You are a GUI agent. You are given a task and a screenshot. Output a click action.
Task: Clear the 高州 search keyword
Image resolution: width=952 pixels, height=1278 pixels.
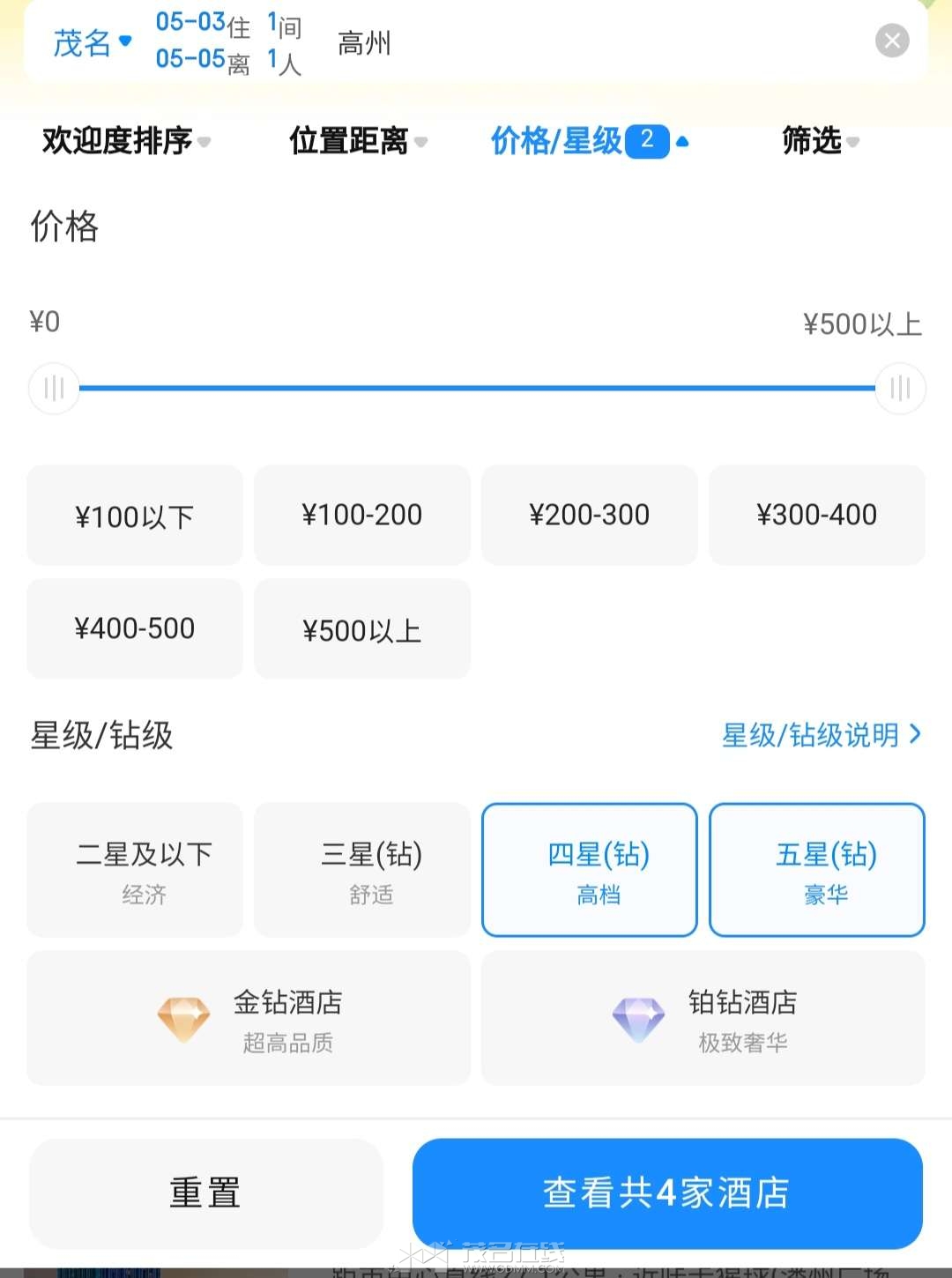click(x=892, y=41)
